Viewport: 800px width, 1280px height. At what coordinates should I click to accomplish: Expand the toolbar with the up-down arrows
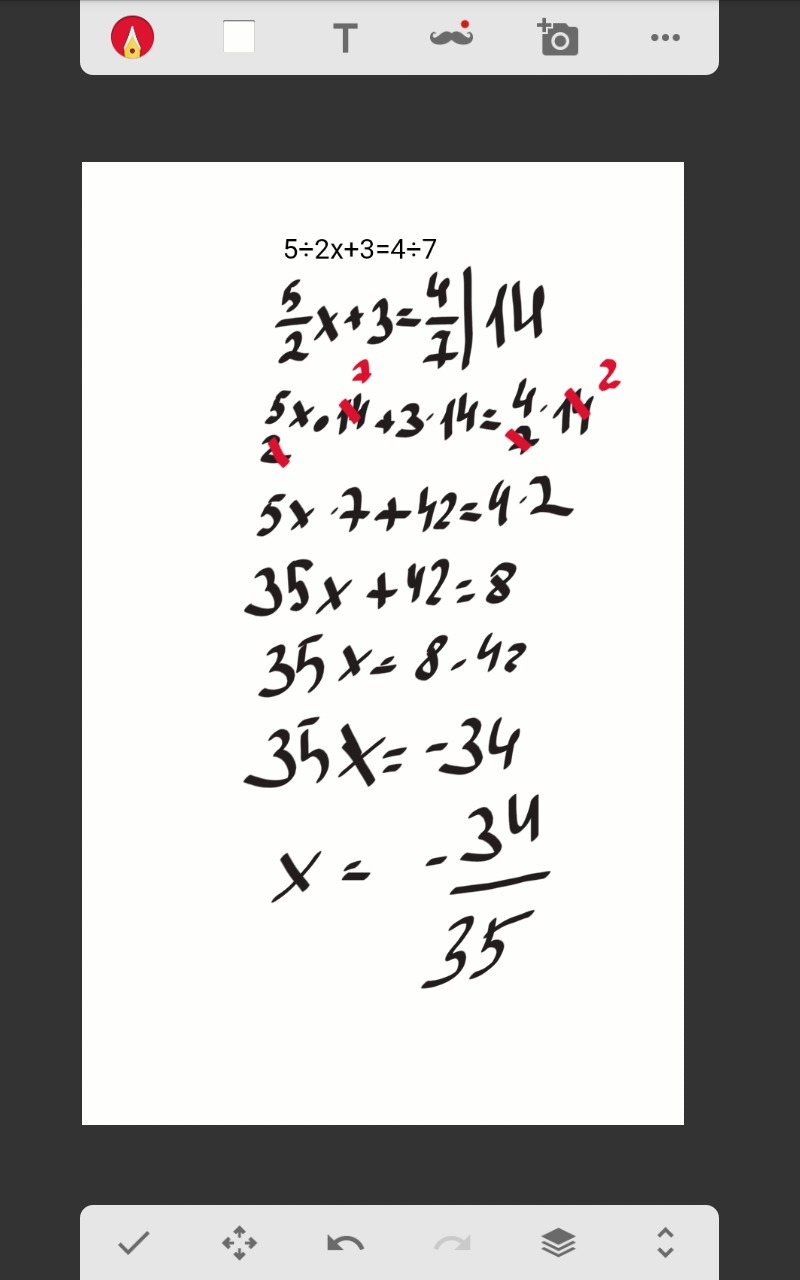pos(665,1243)
